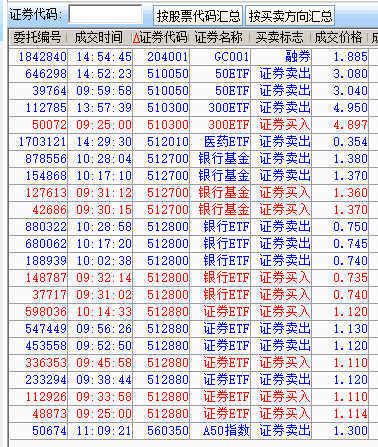Click the 按买卖方向汇总 button
This screenshot has height=447, width=378.
(x=290, y=16)
